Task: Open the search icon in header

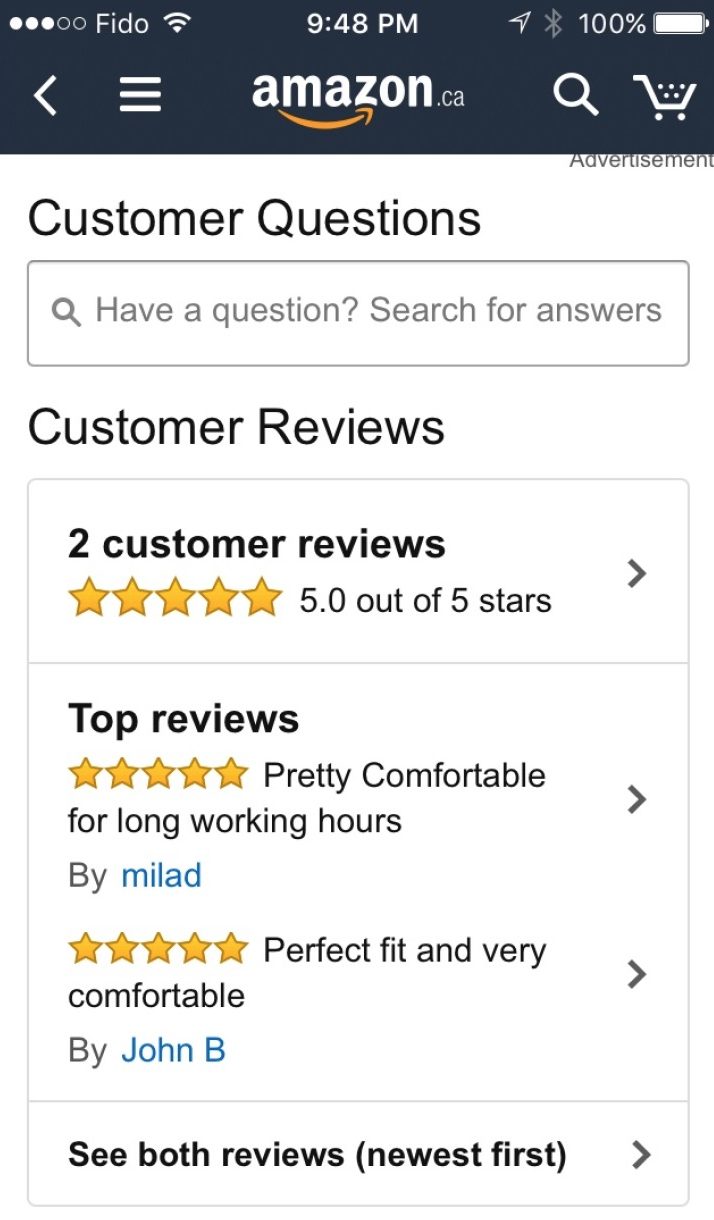Action: pyautogui.click(x=575, y=96)
